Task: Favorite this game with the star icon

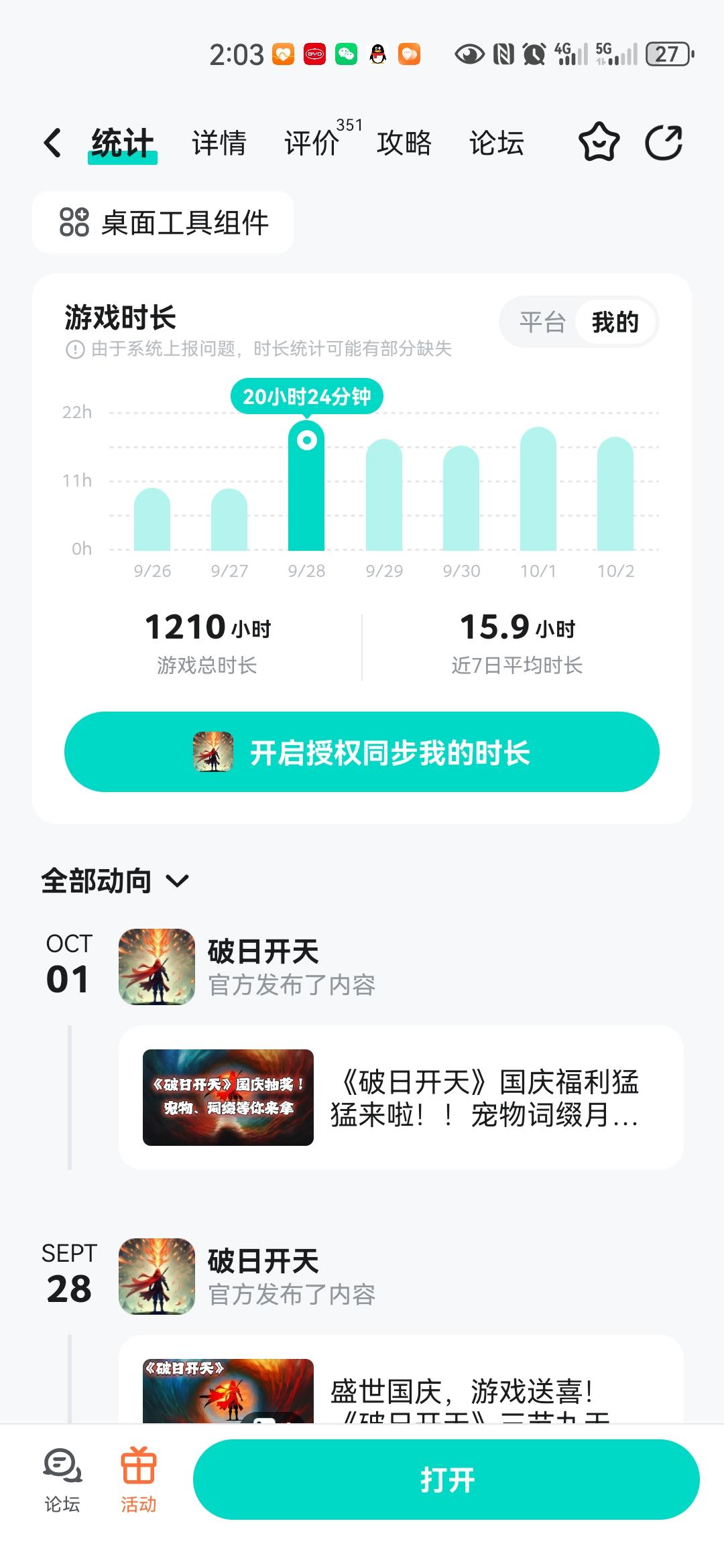Action: (x=599, y=143)
